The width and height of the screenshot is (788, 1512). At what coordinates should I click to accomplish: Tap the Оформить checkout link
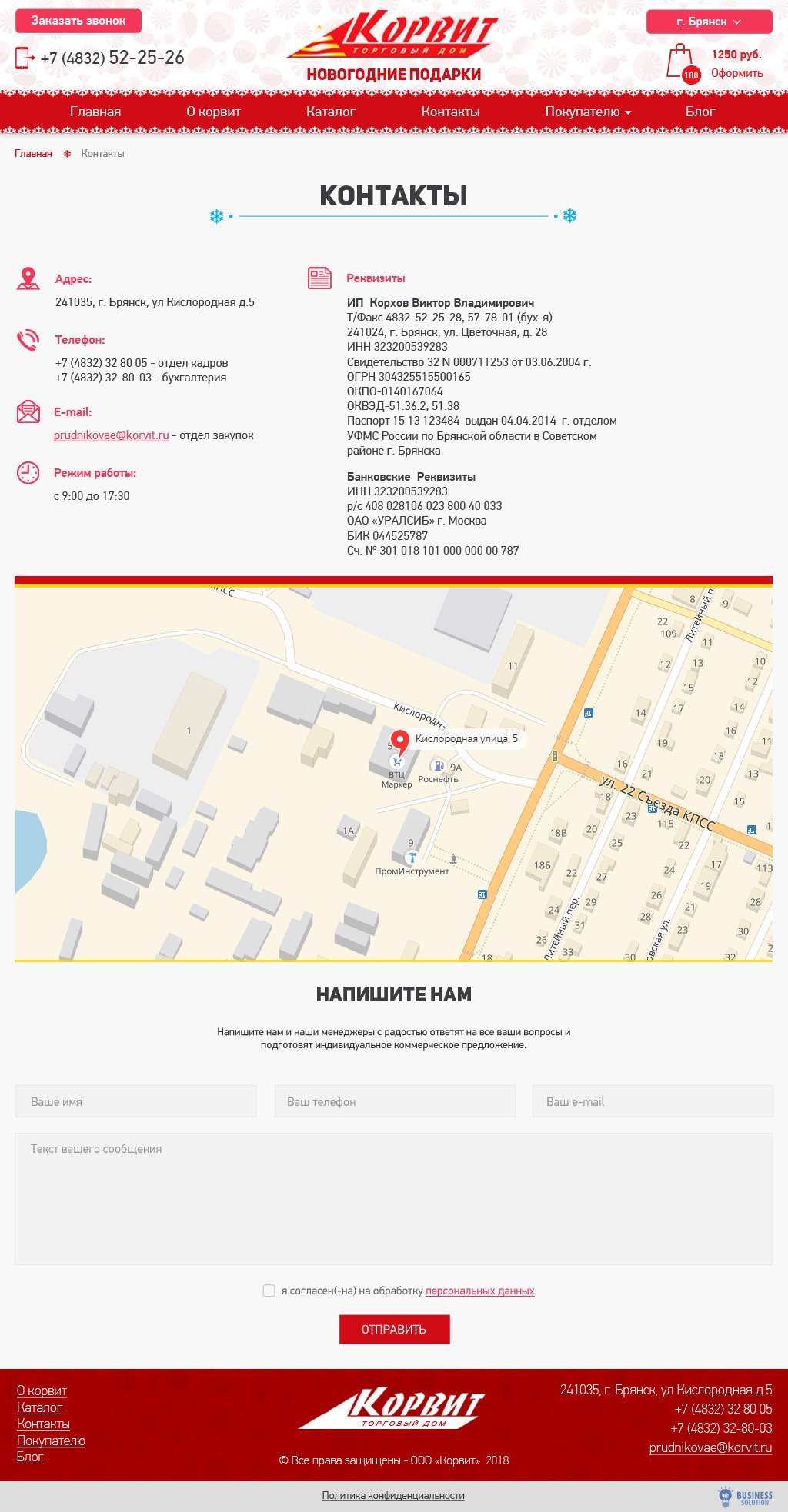click(x=736, y=73)
